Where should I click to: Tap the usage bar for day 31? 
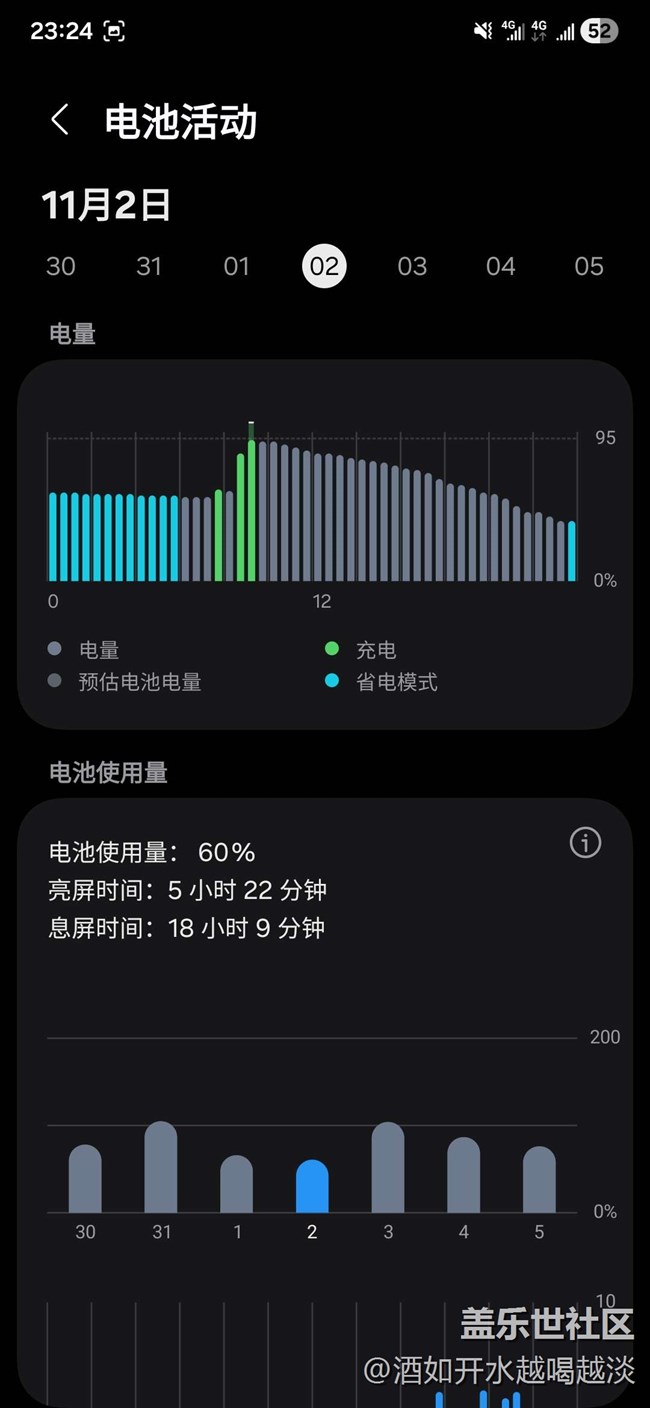161,1168
